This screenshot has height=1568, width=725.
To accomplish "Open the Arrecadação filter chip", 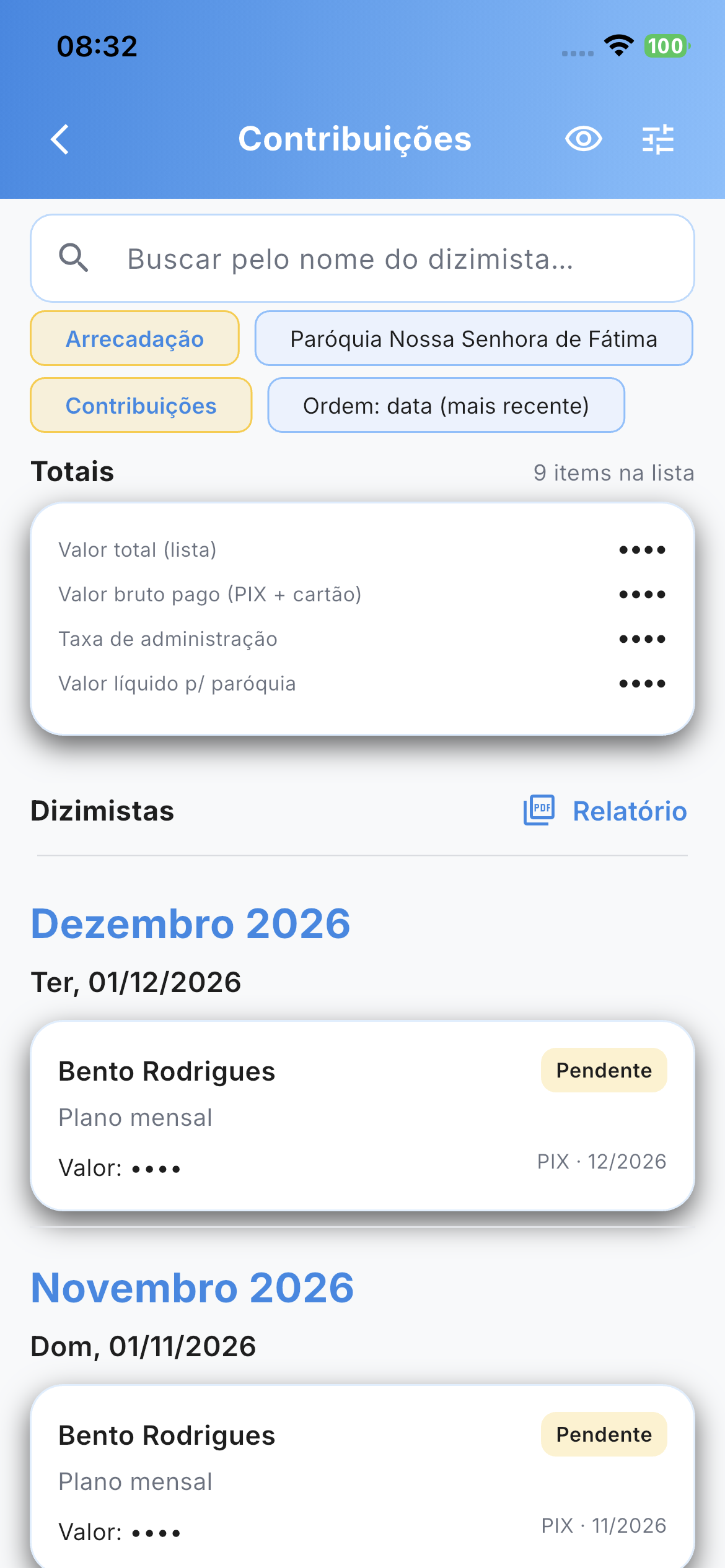I will tap(134, 338).
